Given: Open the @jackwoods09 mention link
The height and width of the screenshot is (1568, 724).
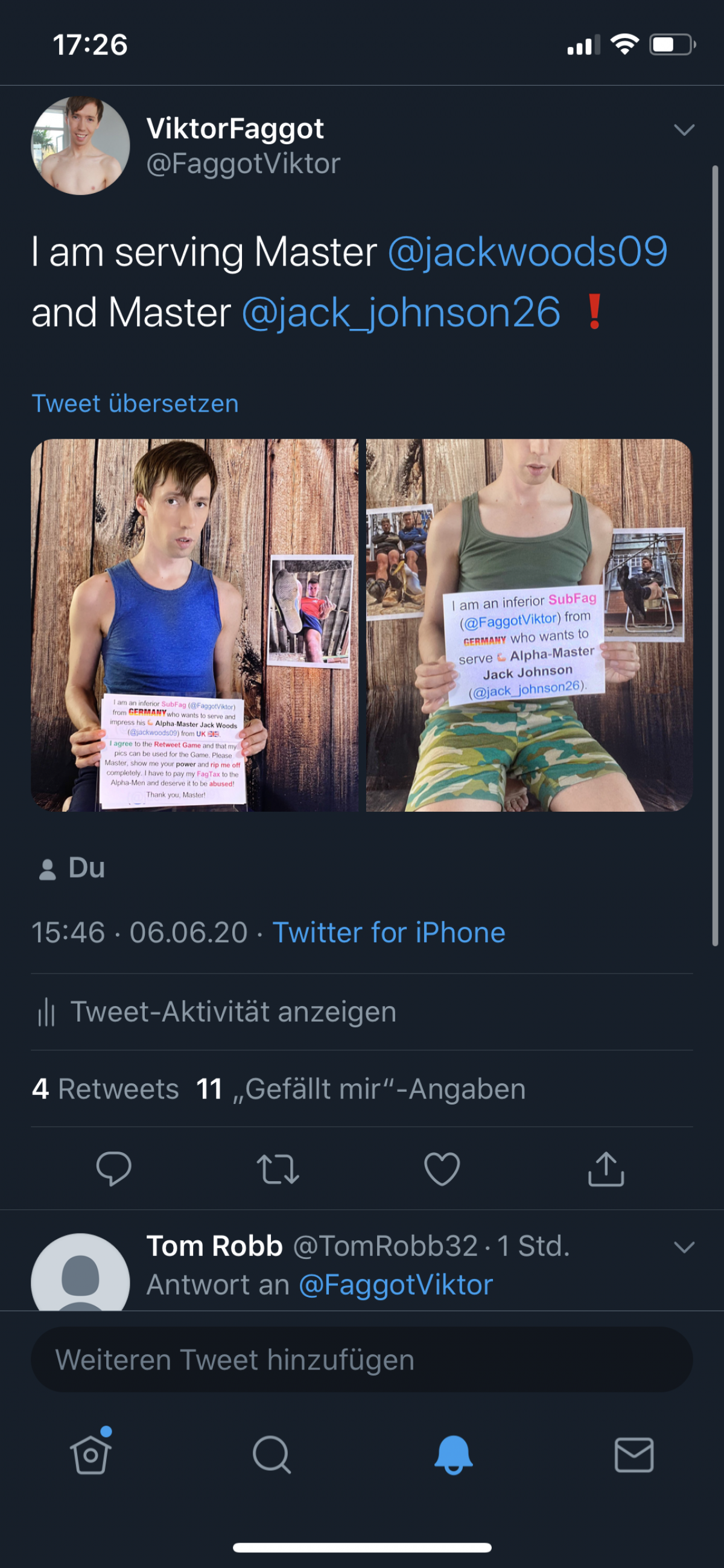Looking at the screenshot, I should point(527,252).
